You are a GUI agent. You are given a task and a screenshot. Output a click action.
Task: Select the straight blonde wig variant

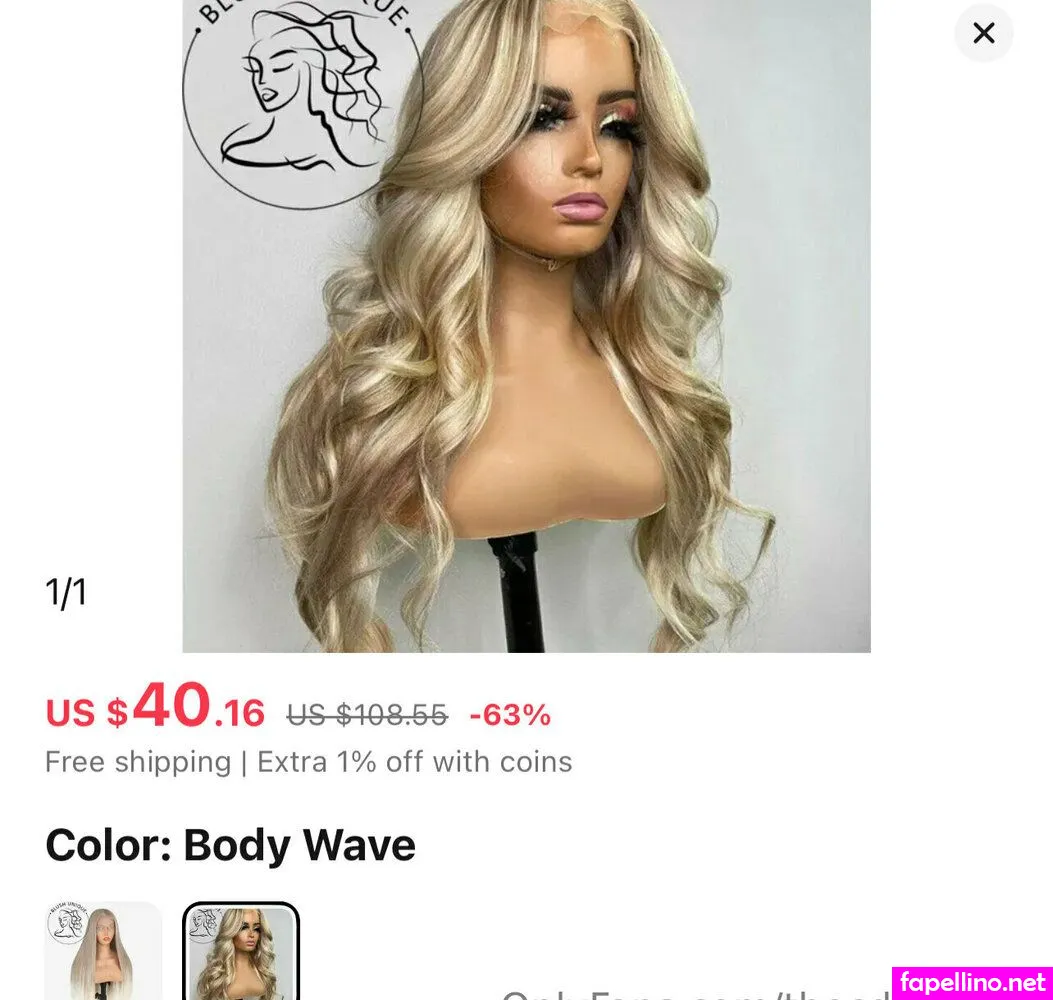pos(103,953)
